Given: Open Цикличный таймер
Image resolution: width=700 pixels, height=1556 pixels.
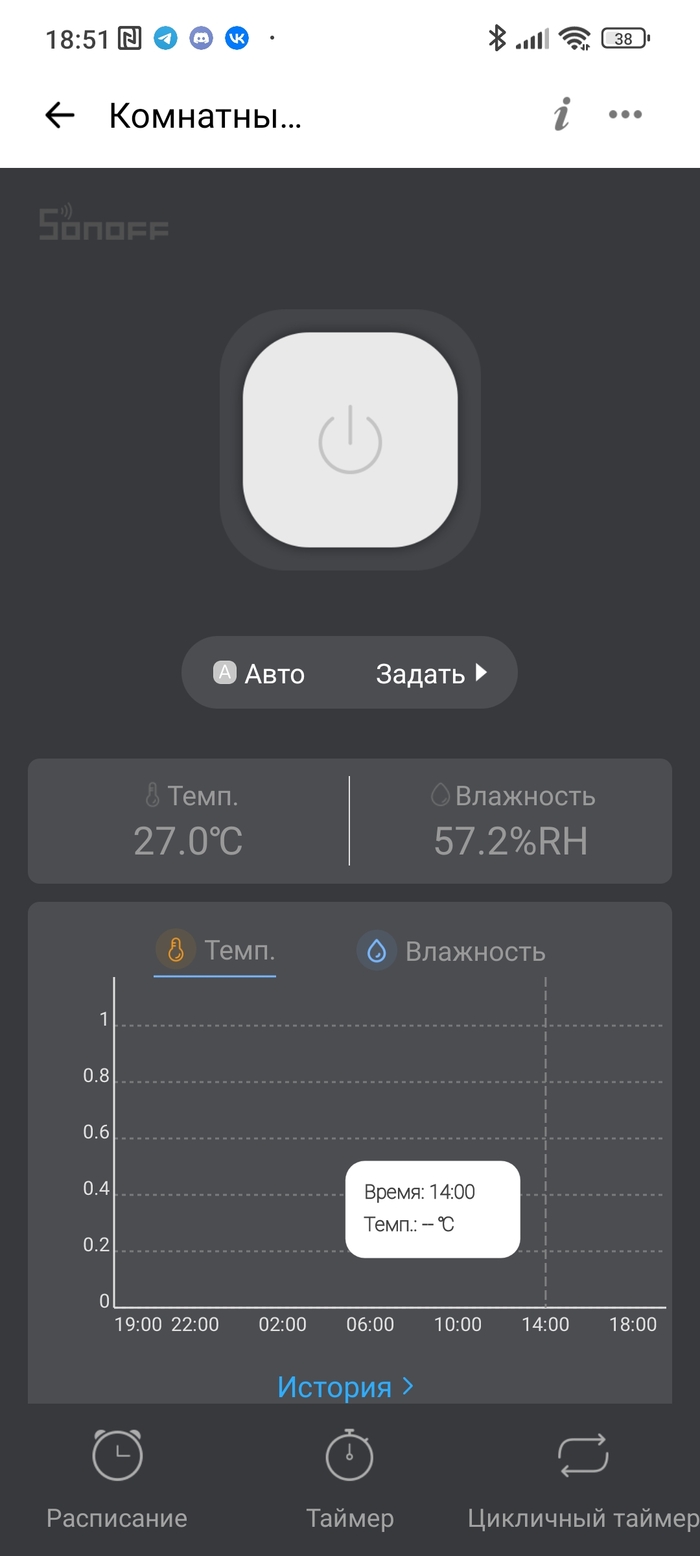Looking at the screenshot, I should point(583,1478).
